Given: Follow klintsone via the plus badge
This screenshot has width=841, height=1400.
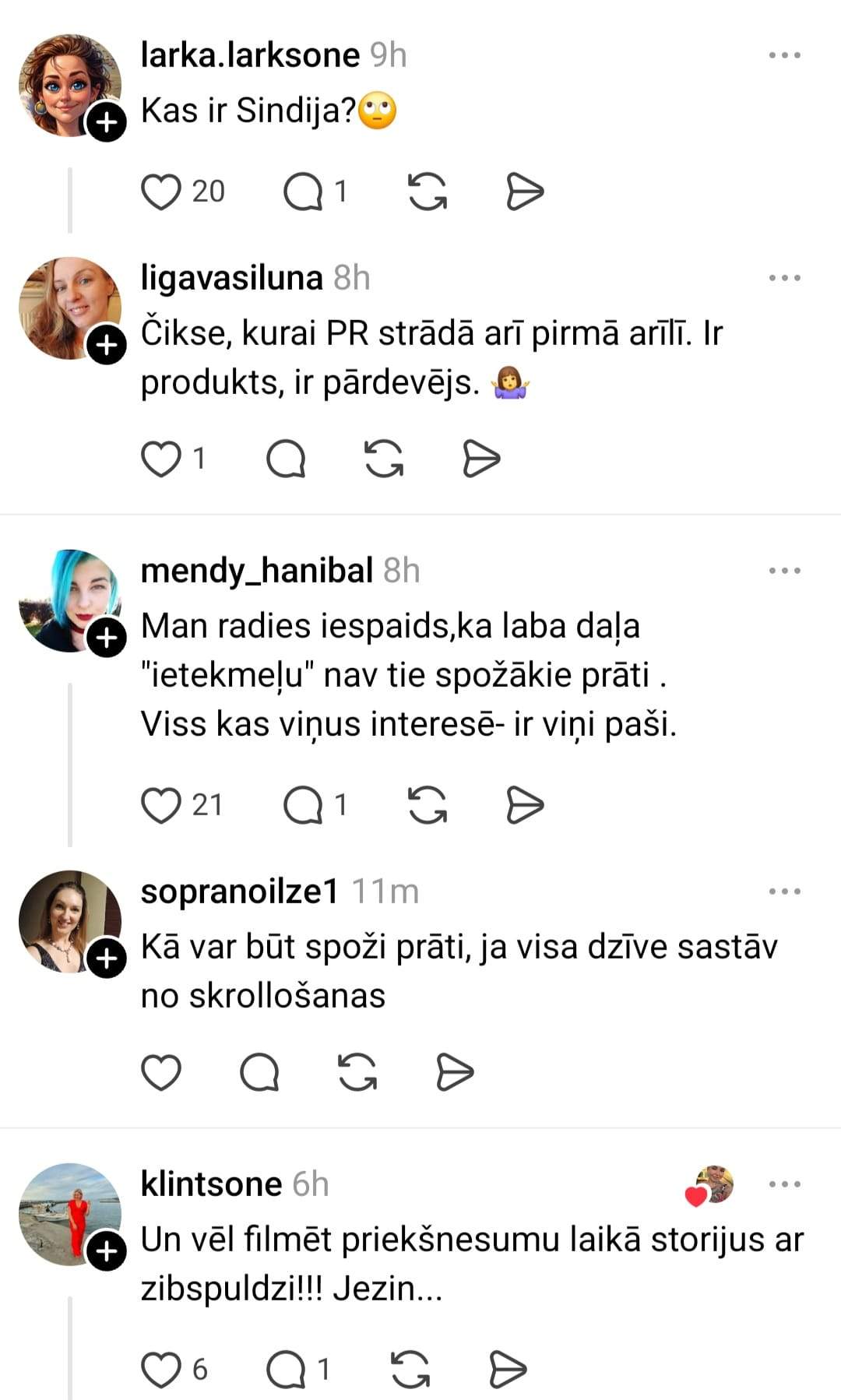Looking at the screenshot, I should [x=107, y=1251].
